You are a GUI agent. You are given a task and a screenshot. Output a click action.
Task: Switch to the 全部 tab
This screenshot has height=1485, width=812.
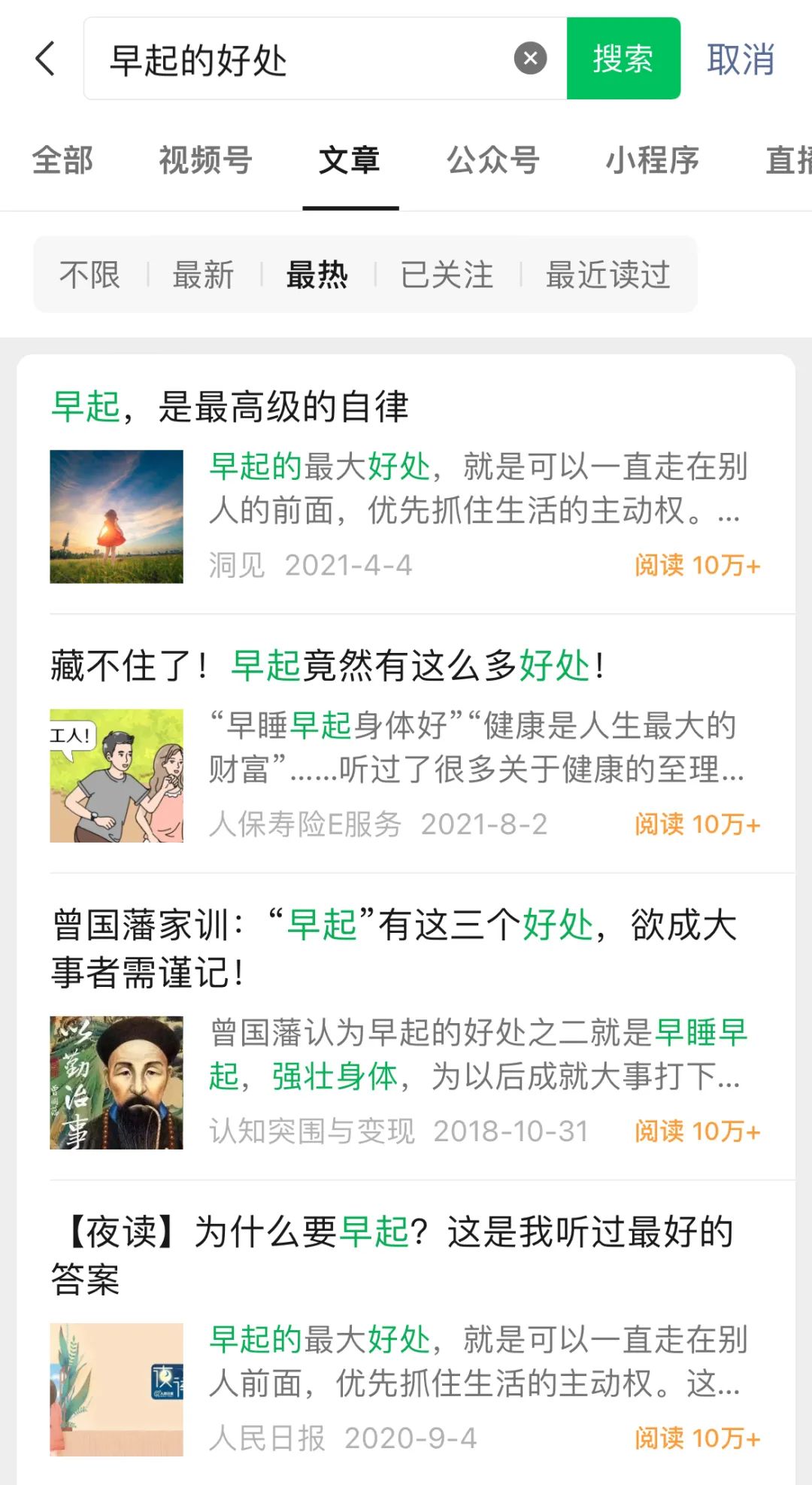(x=62, y=160)
